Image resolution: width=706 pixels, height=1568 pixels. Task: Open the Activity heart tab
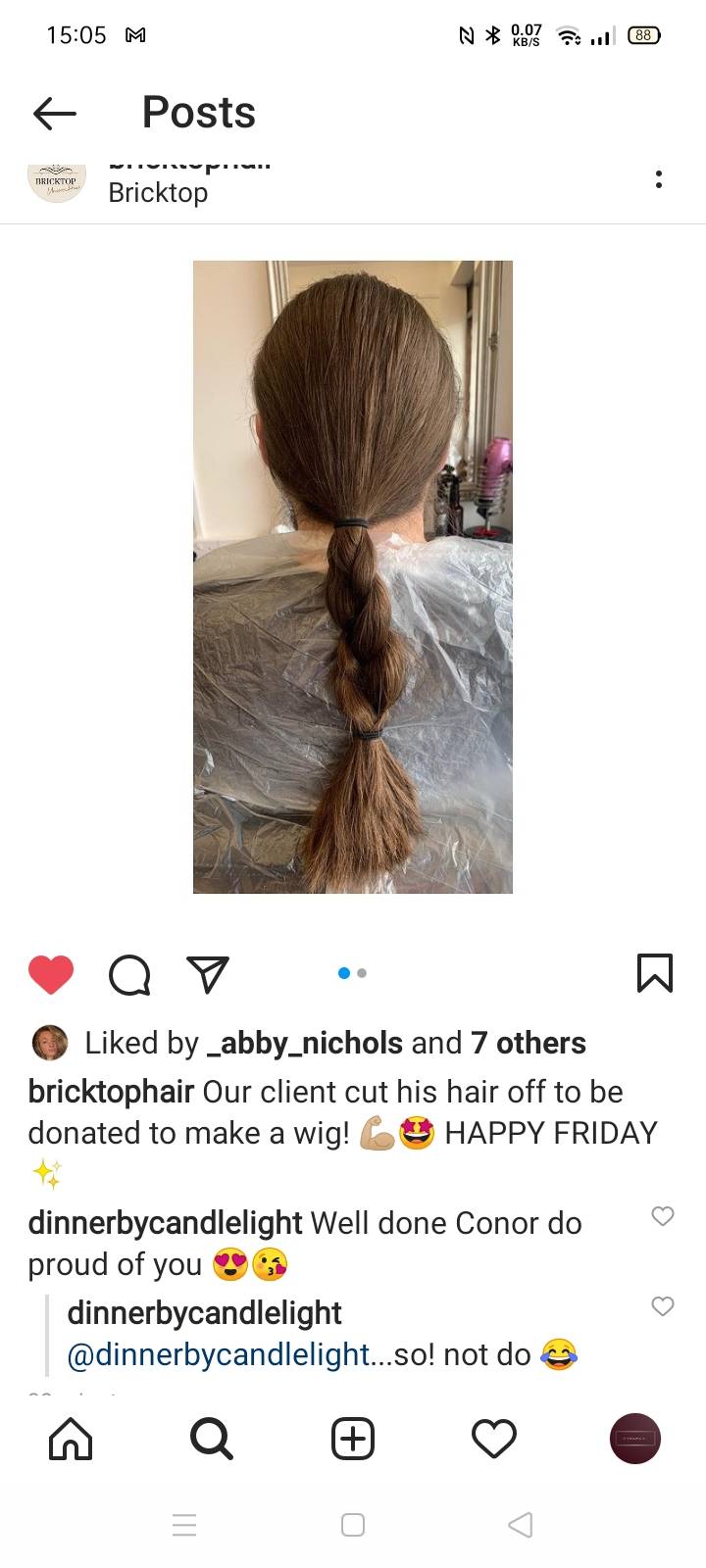[494, 1439]
